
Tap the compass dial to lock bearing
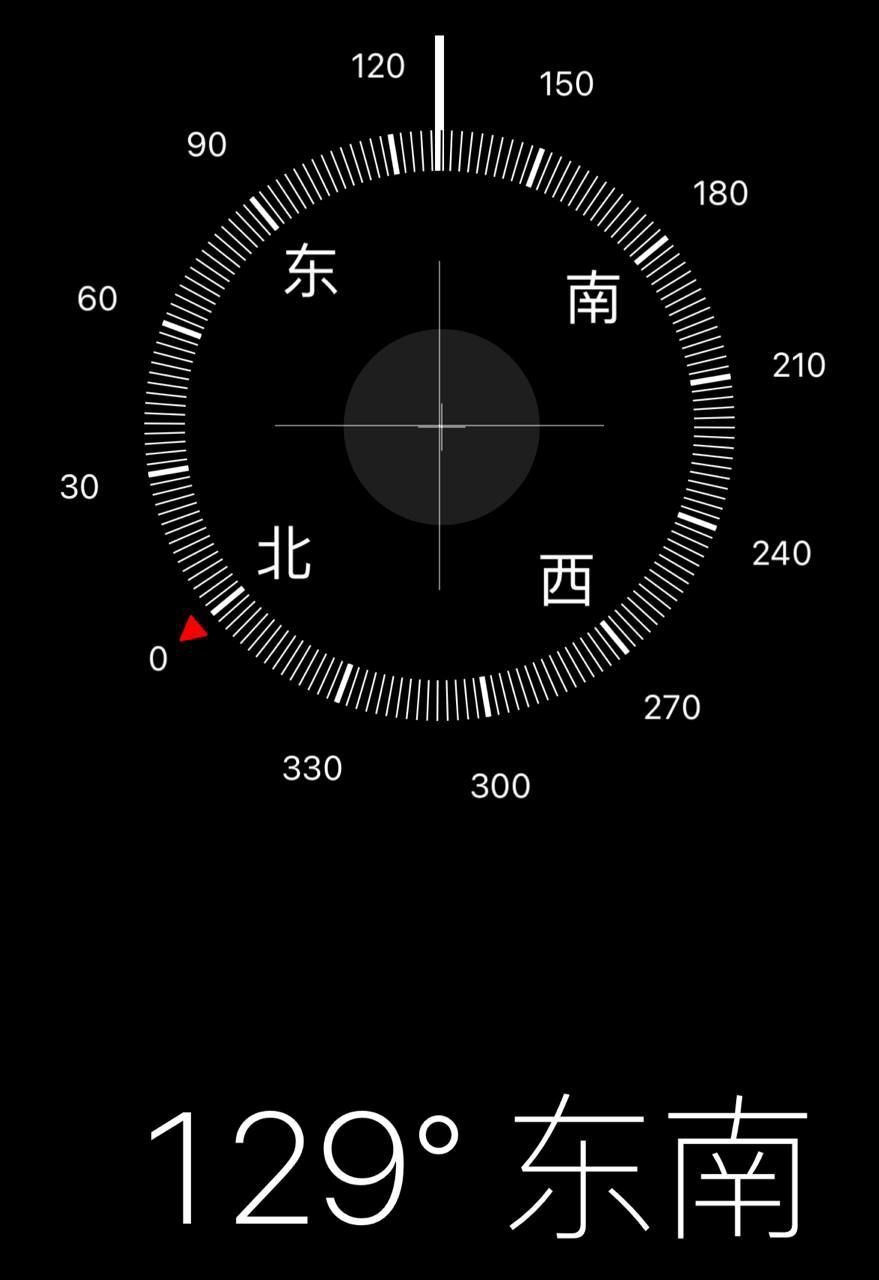[x=440, y=426]
